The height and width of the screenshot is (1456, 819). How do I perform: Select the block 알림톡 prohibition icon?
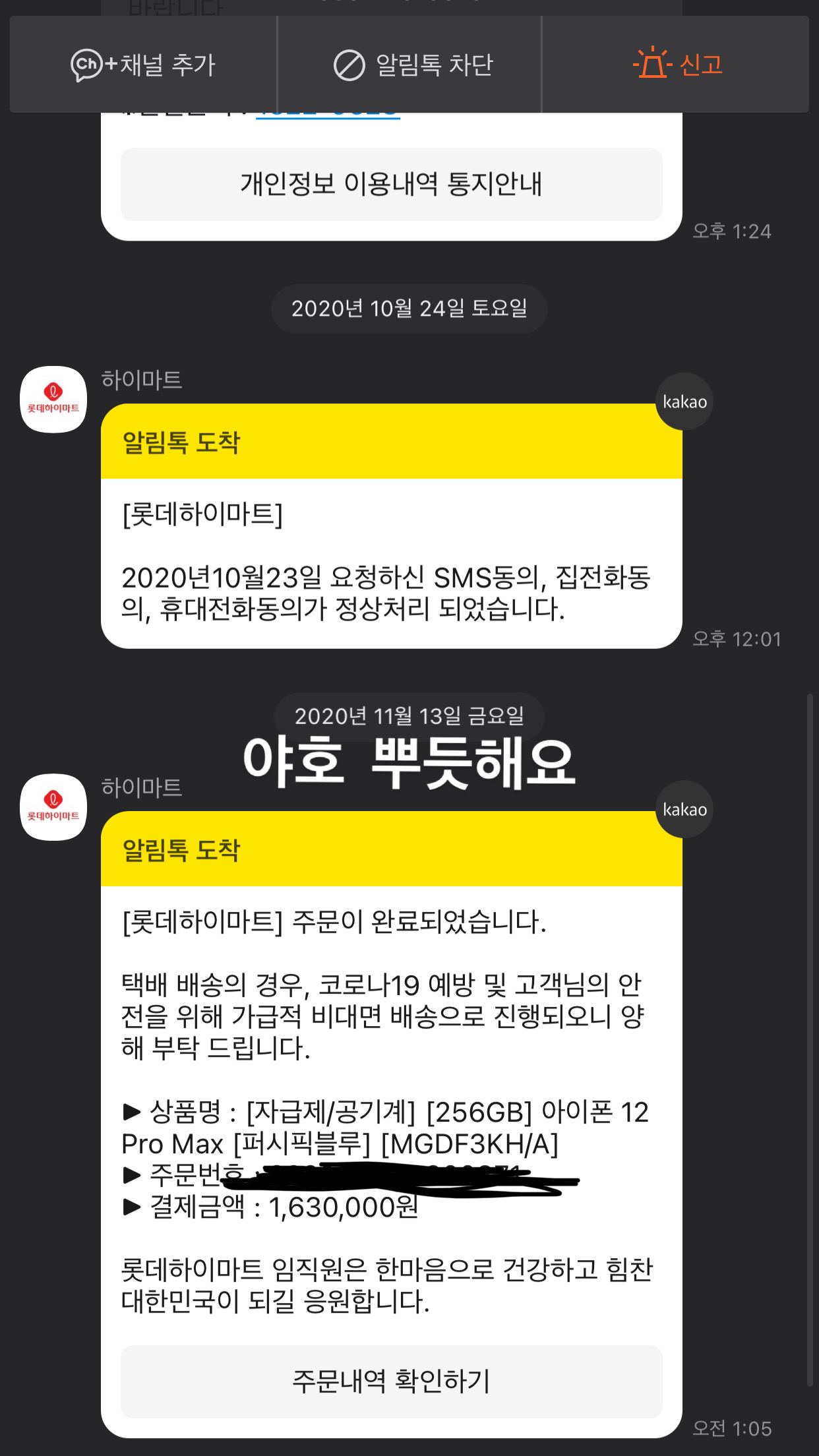349,63
